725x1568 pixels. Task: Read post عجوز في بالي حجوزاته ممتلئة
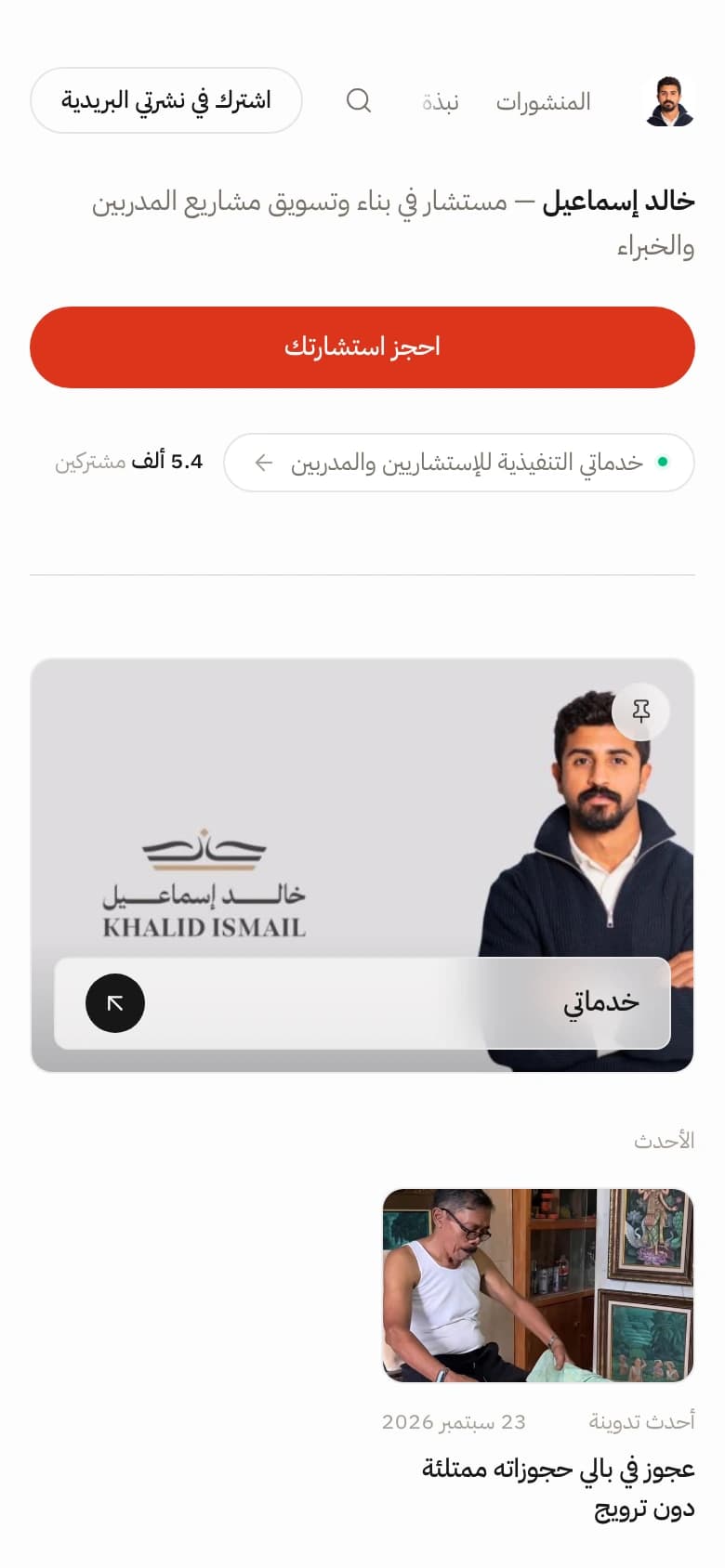click(x=559, y=1488)
